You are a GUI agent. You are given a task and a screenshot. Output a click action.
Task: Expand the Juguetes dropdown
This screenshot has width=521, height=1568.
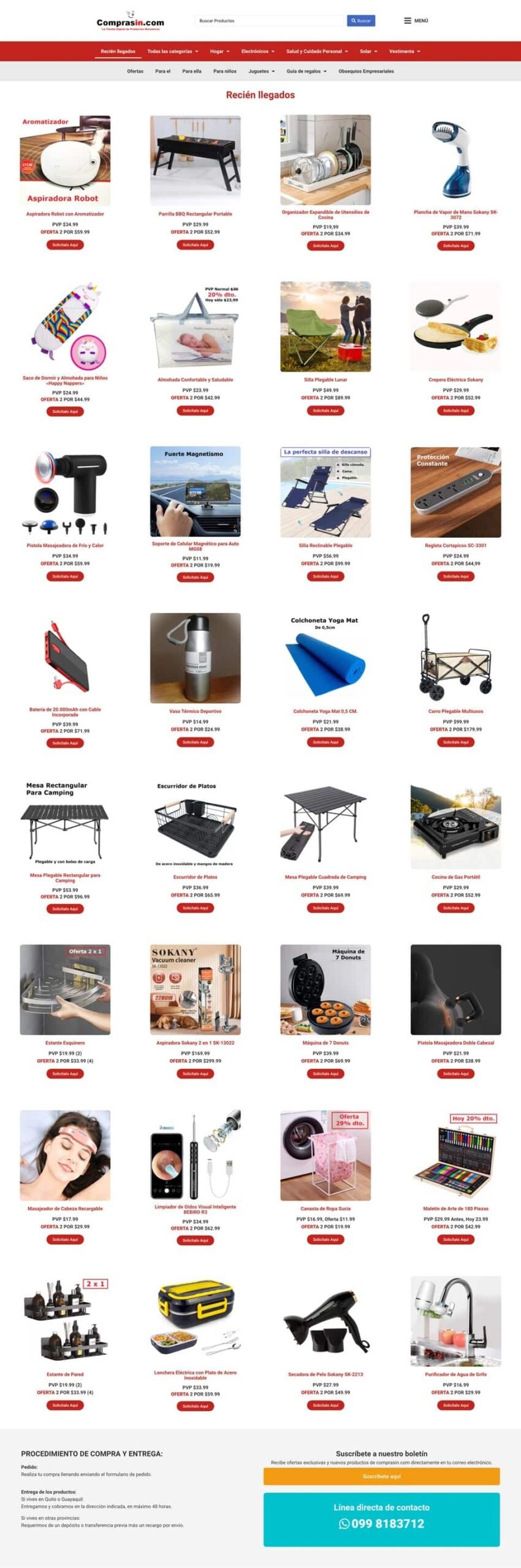[261, 71]
